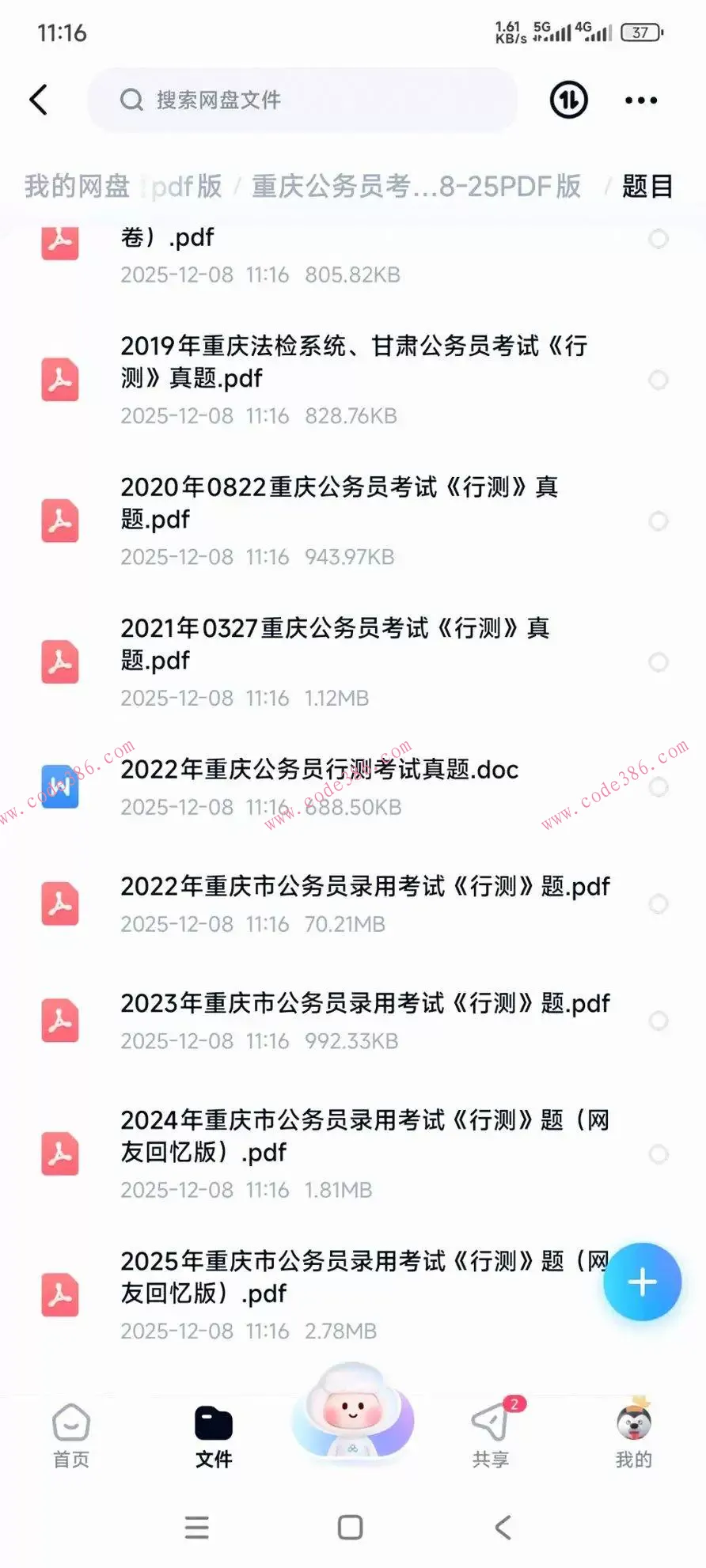Screen dimensions: 706x1568
Task: Tap the PDF icon of 2020年0822 file
Action: [59, 521]
